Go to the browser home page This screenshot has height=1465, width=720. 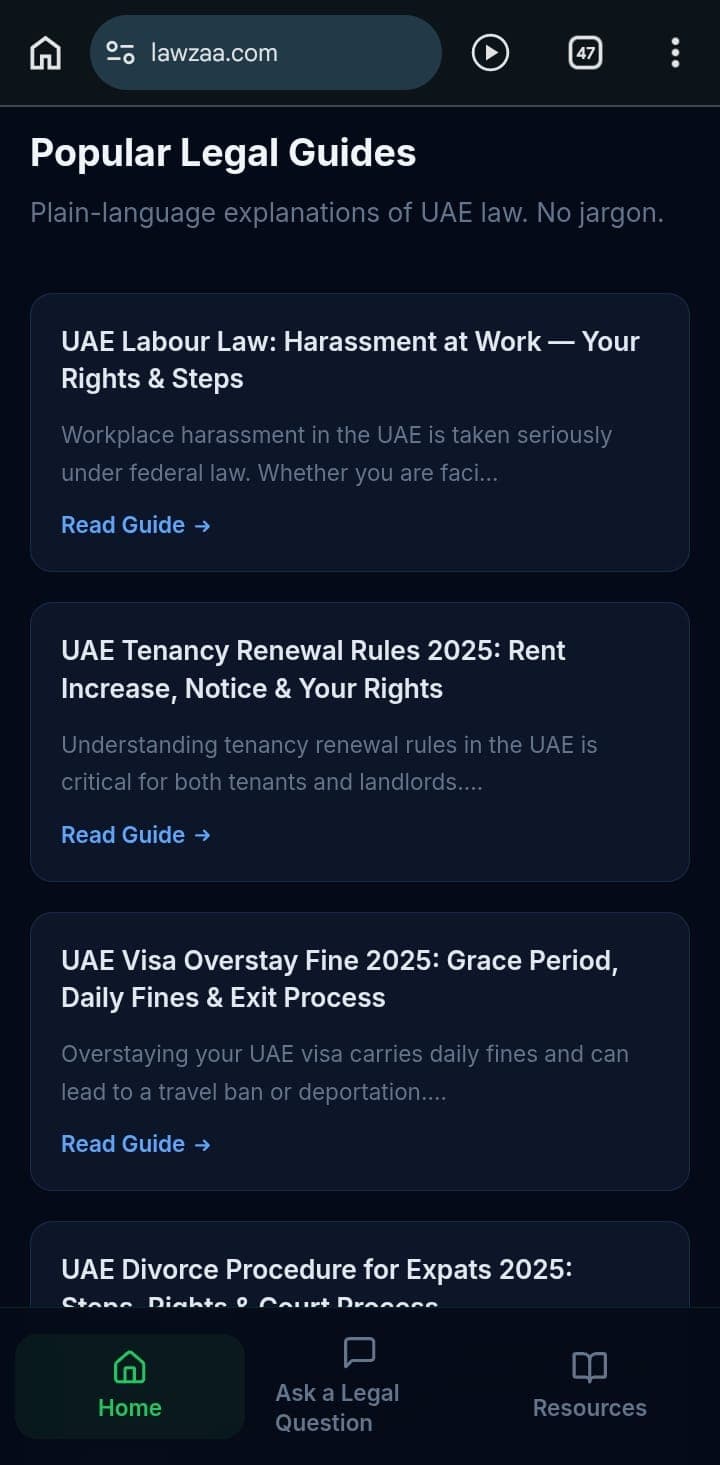(45, 53)
